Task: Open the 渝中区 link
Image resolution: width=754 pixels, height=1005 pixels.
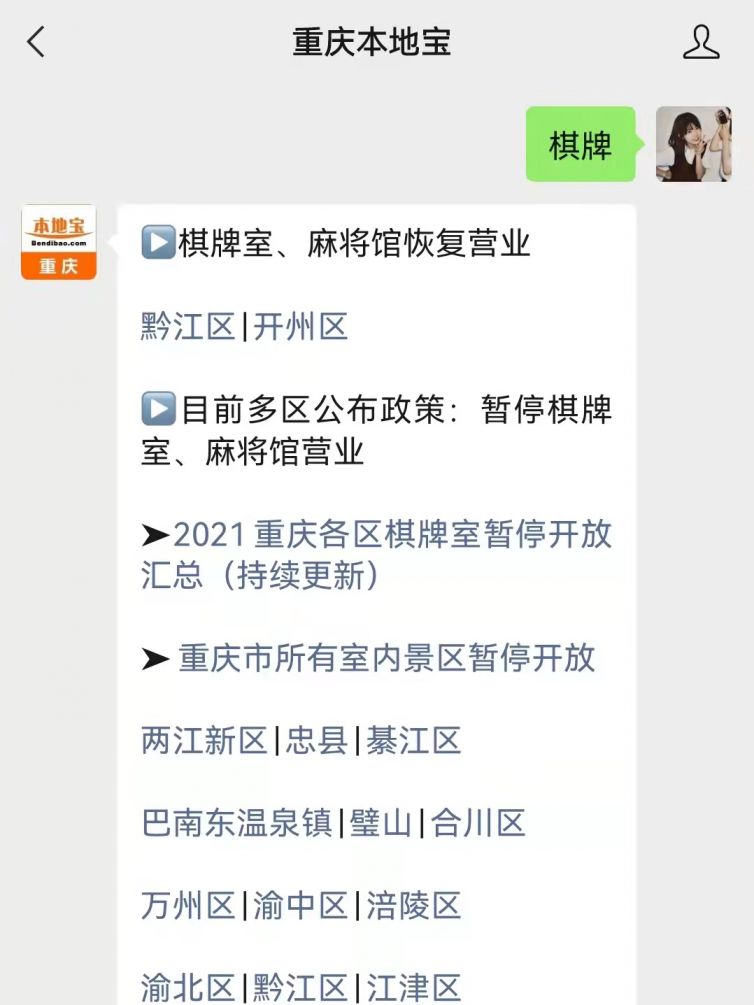Action: tap(300, 906)
